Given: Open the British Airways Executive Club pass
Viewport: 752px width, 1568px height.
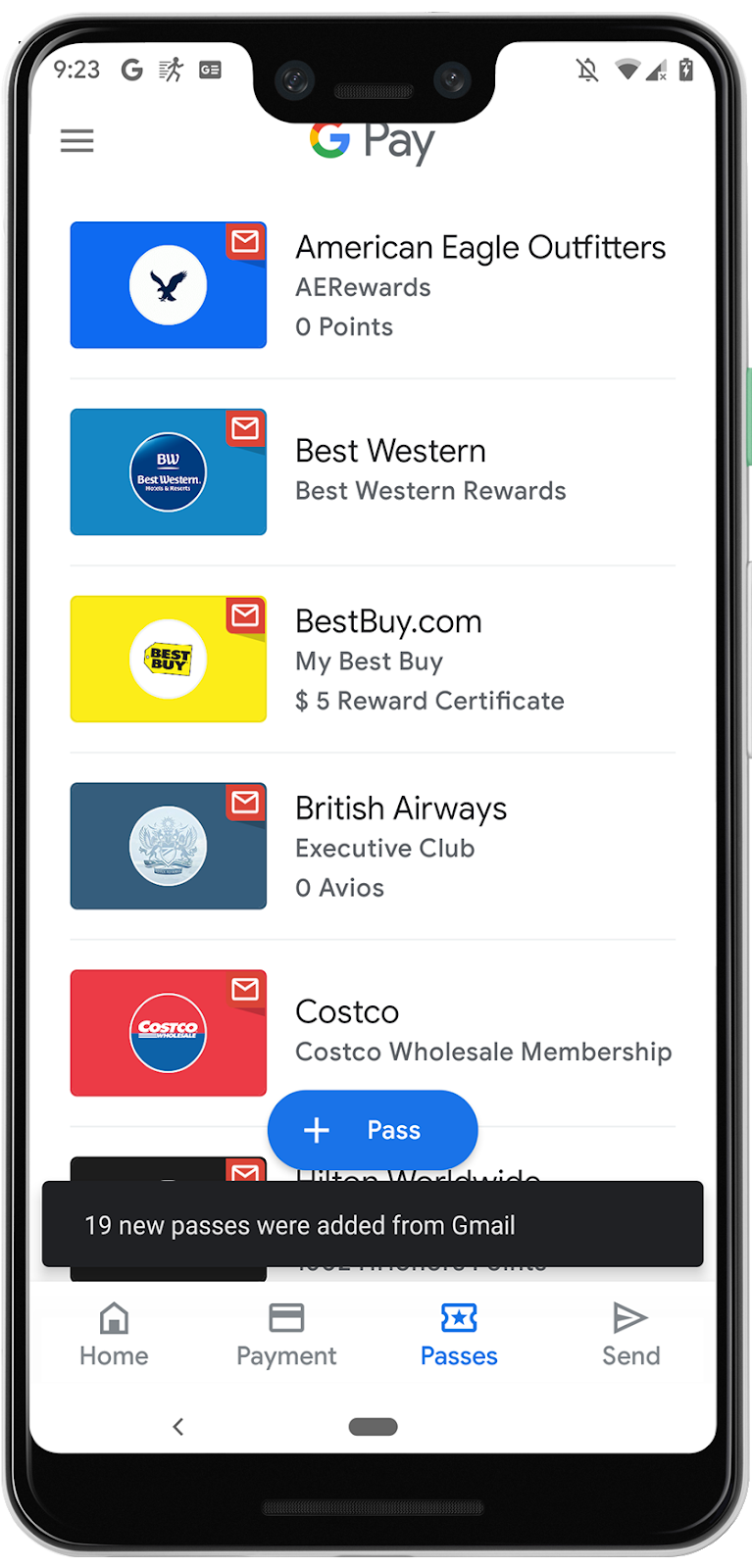Looking at the screenshot, I should [373, 846].
